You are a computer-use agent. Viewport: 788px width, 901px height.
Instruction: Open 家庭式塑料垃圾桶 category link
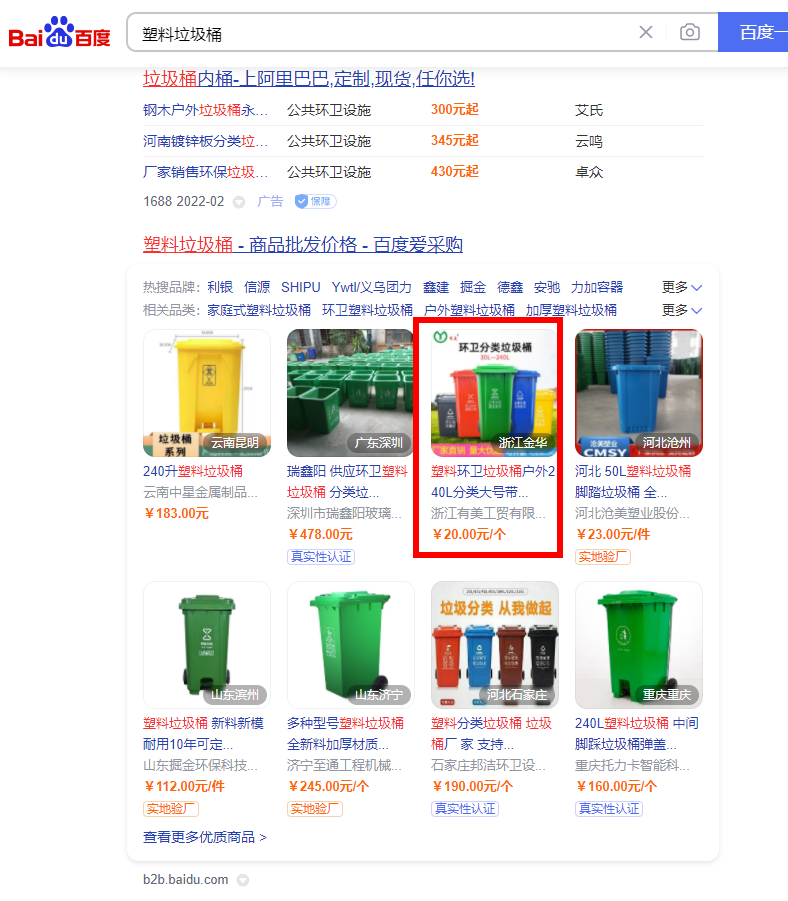coord(259,310)
